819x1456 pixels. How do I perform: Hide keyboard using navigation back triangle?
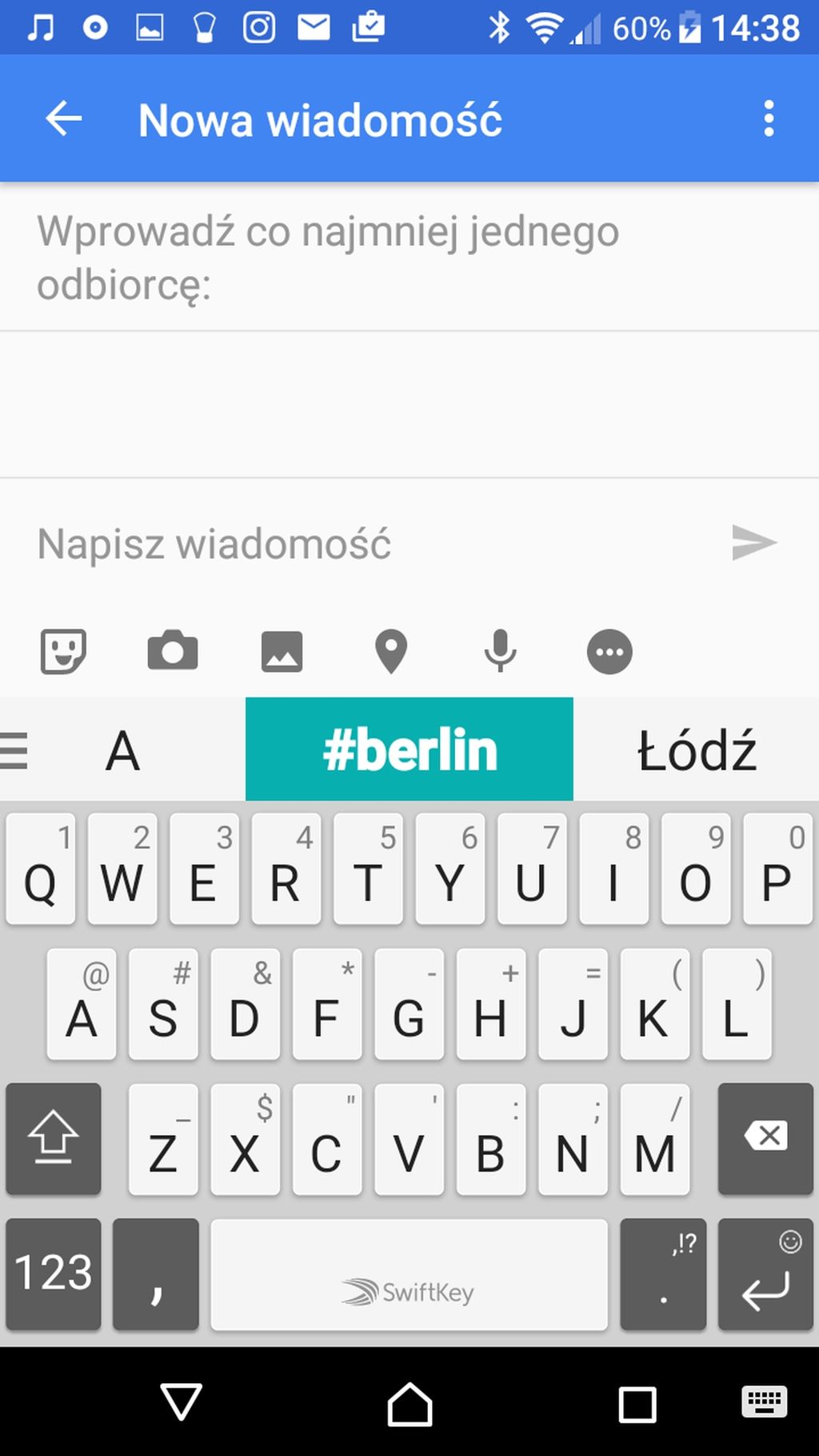(x=182, y=1402)
